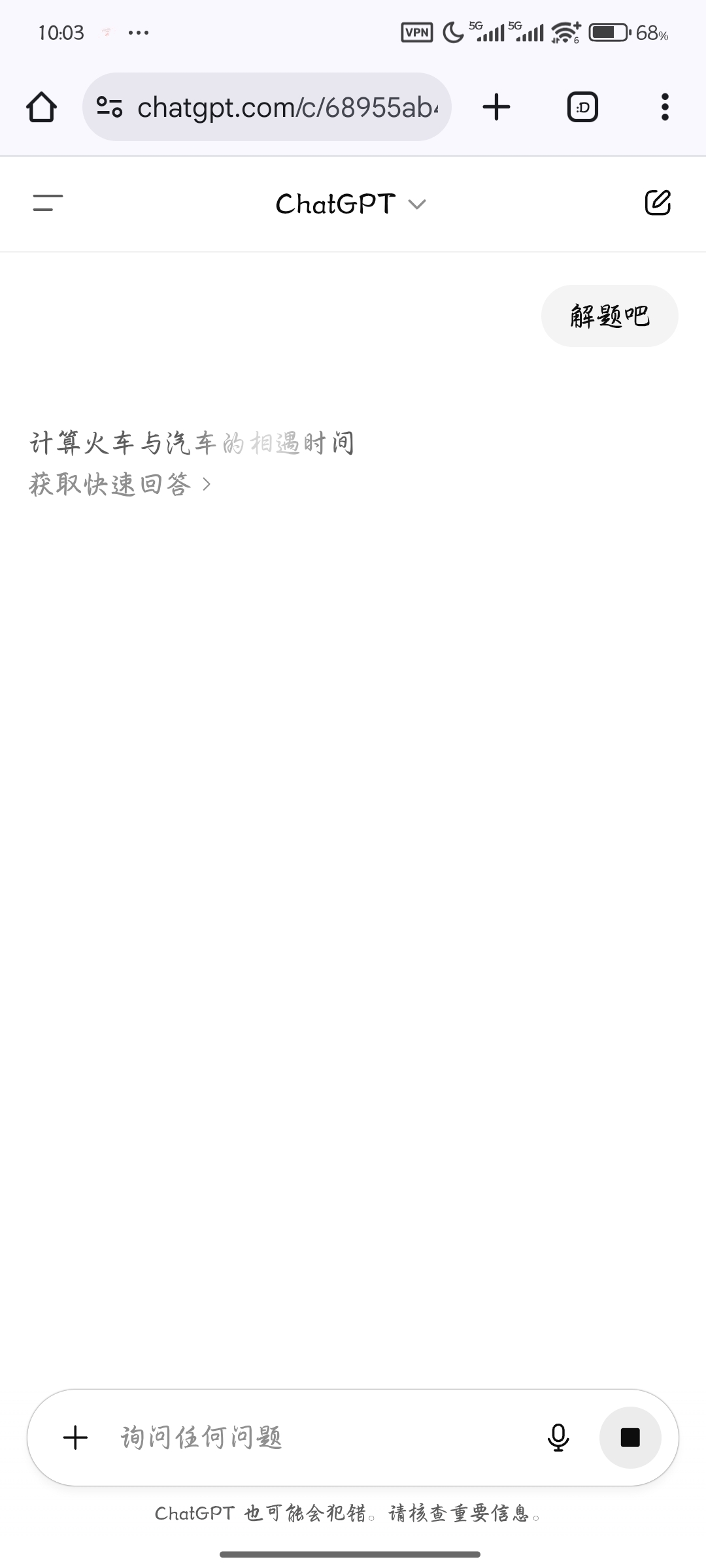
Task: Start a new chat
Action: click(658, 203)
